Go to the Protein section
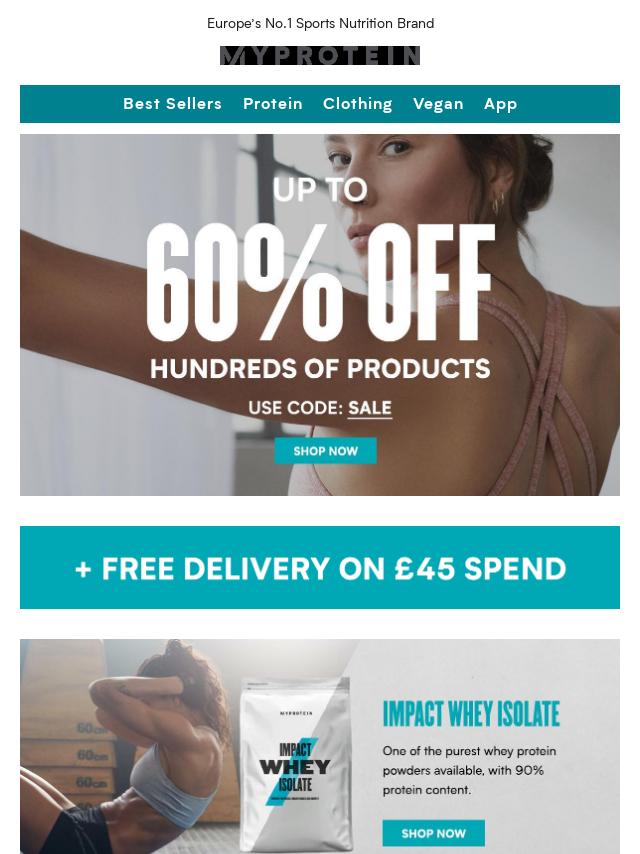 pos(272,104)
